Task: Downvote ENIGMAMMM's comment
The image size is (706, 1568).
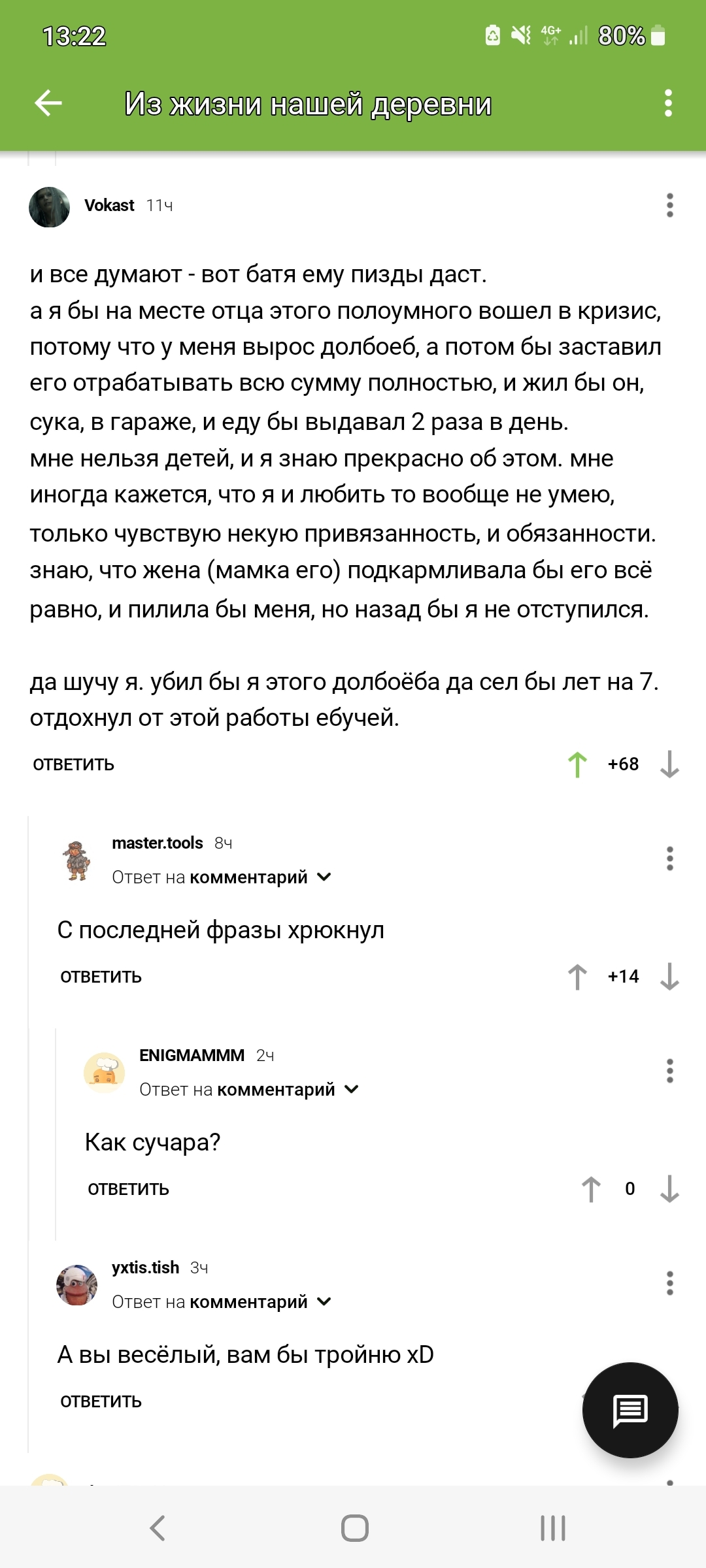Action: click(x=669, y=1189)
